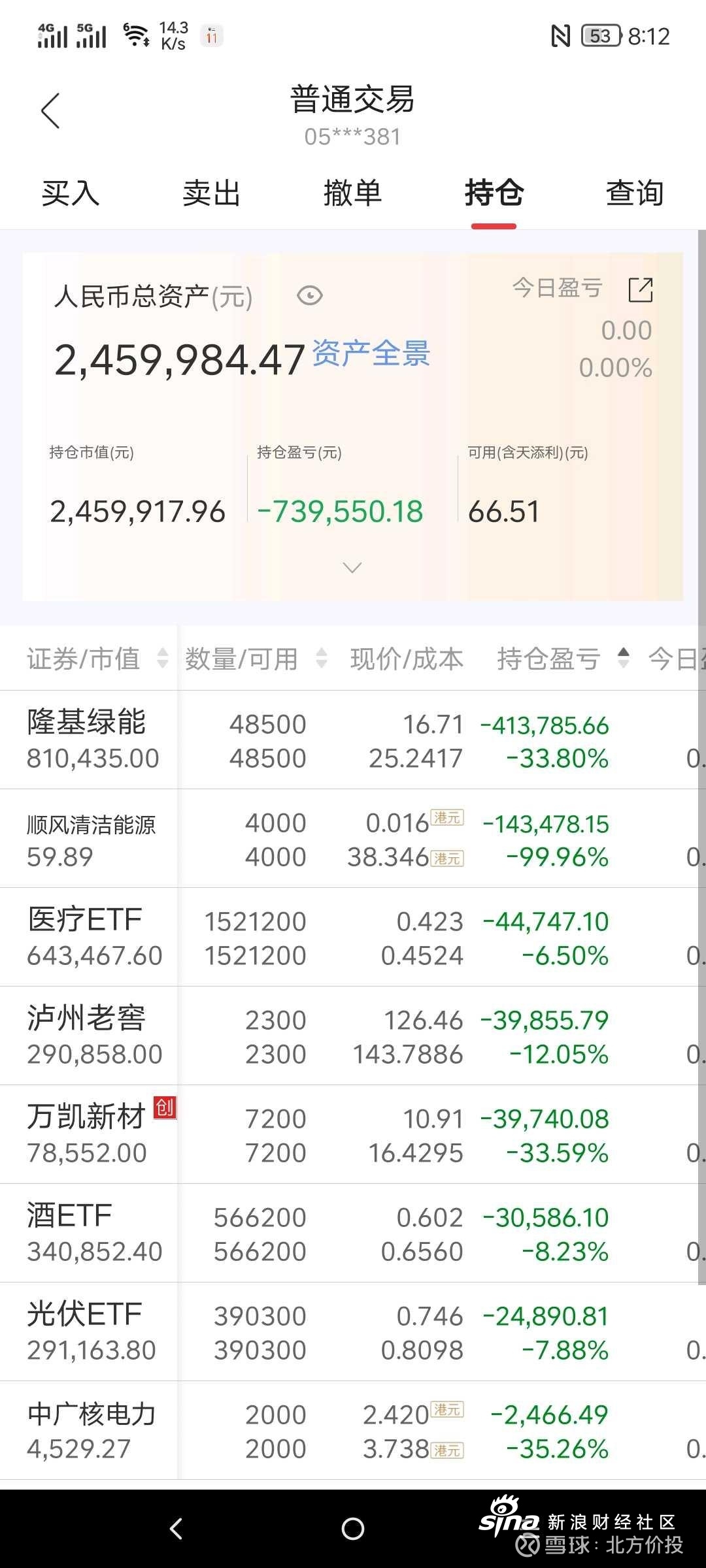Open the 顺风清洁能源 holding row
Image resolution: width=706 pixels, height=1568 pixels.
(353, 839)
